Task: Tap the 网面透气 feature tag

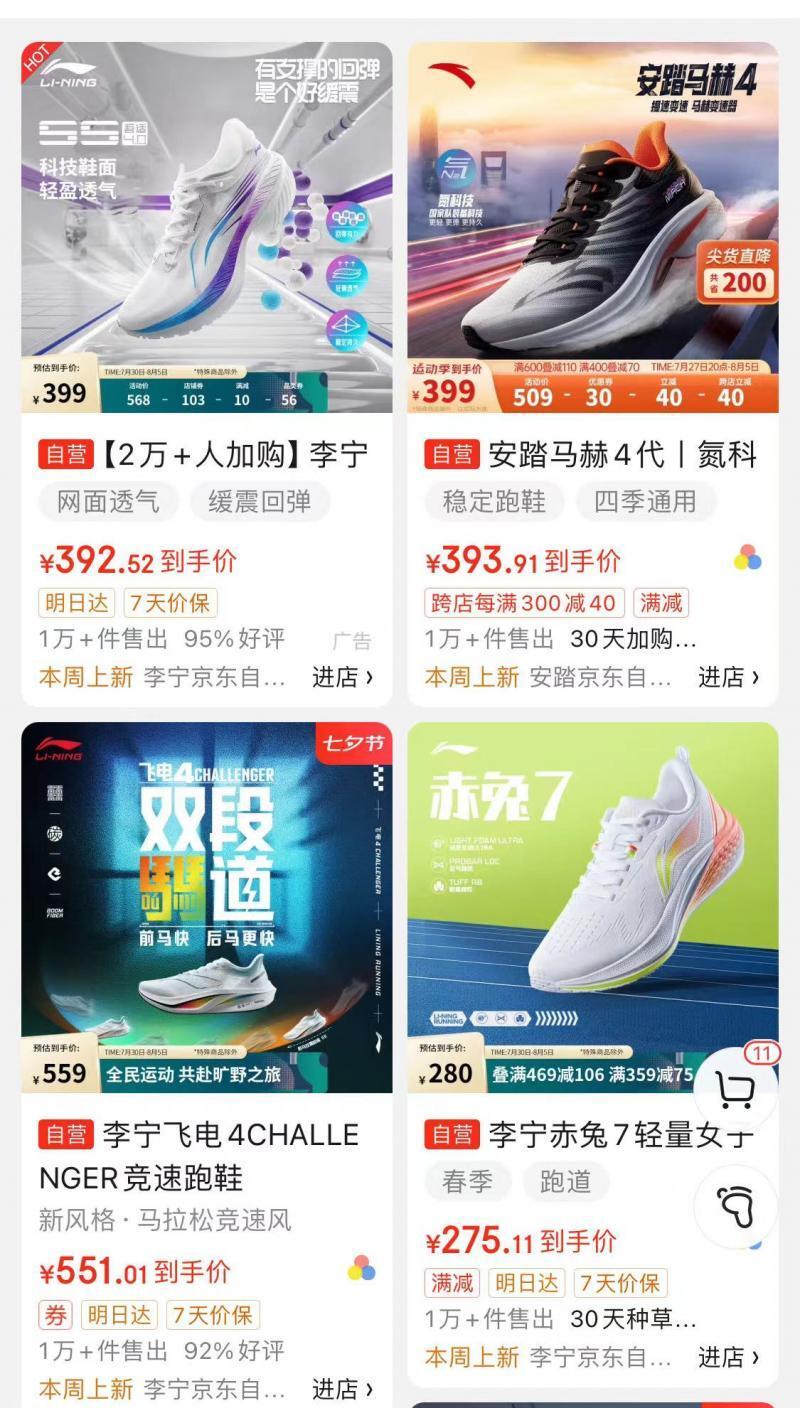Action: pyautogui.click(x=108, y=504)
